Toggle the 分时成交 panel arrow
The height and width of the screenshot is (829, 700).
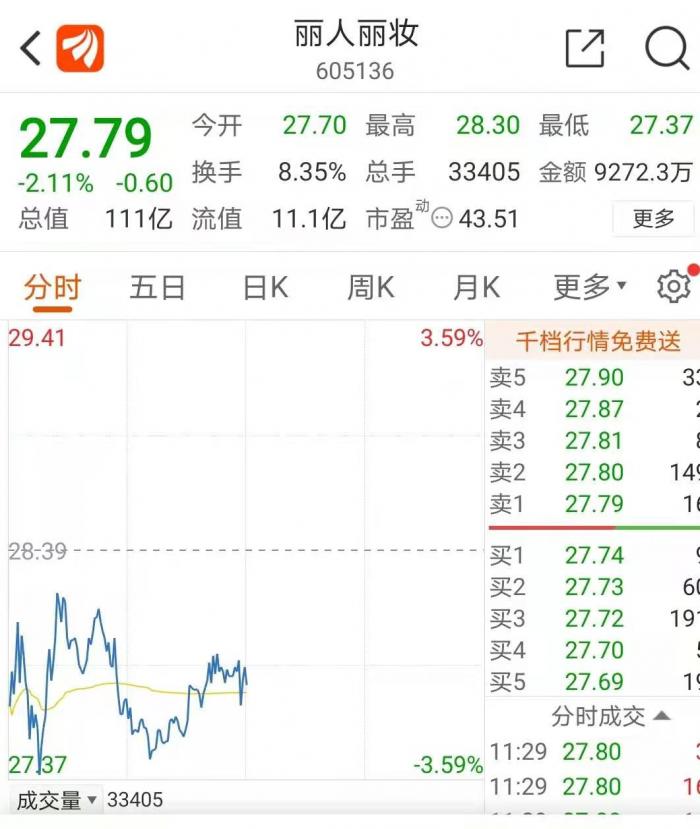coord(661,717)
